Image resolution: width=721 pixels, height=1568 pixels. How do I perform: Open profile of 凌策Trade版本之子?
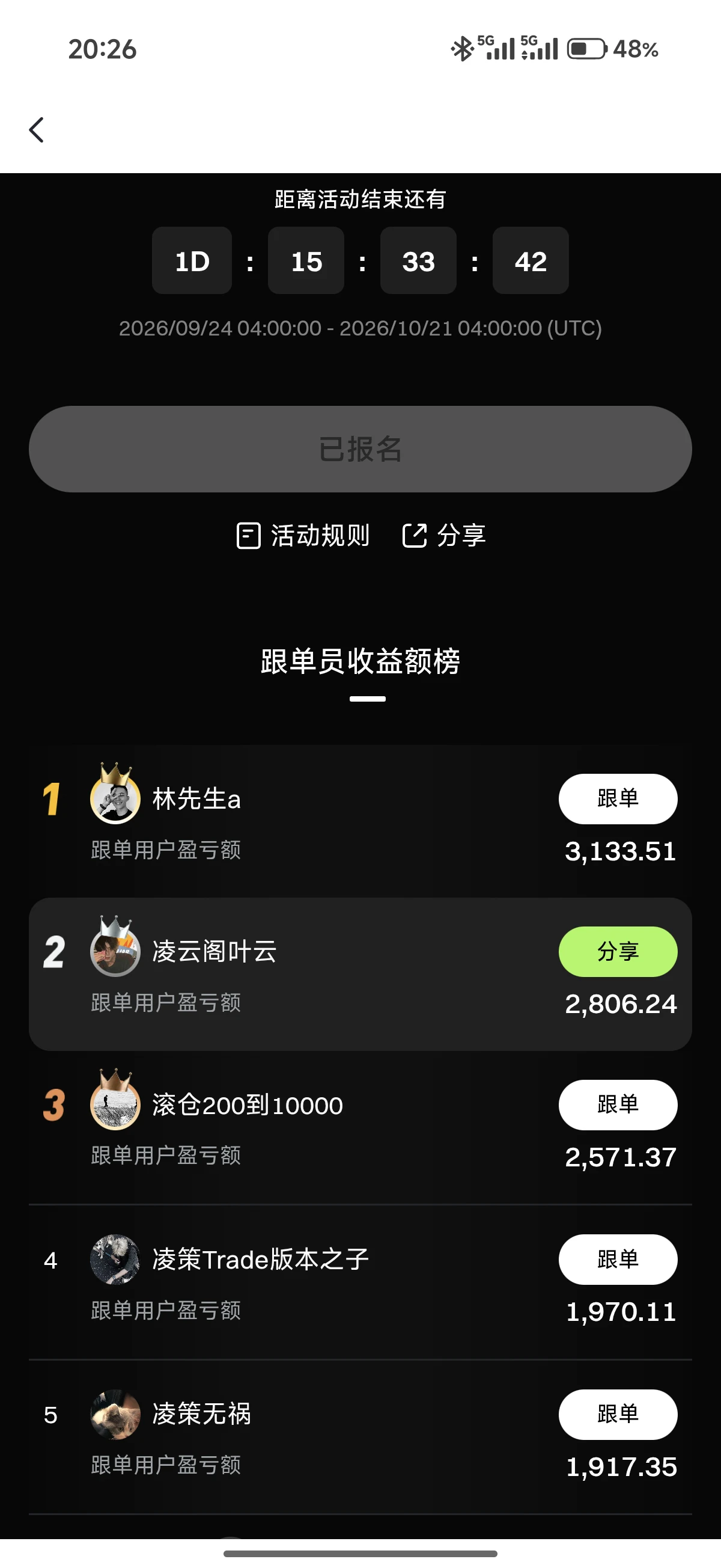tap(260, 1260)
